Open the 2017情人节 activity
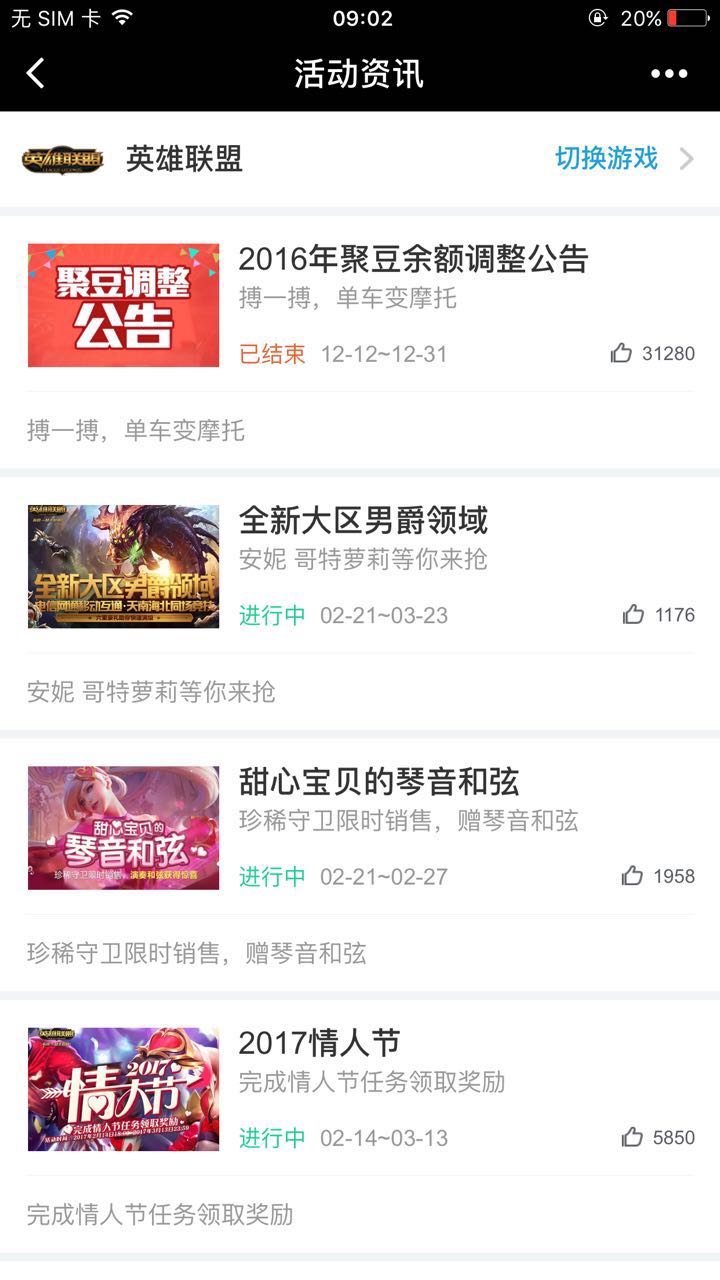Screen dimensions: 720x1280 [320, 1043]
